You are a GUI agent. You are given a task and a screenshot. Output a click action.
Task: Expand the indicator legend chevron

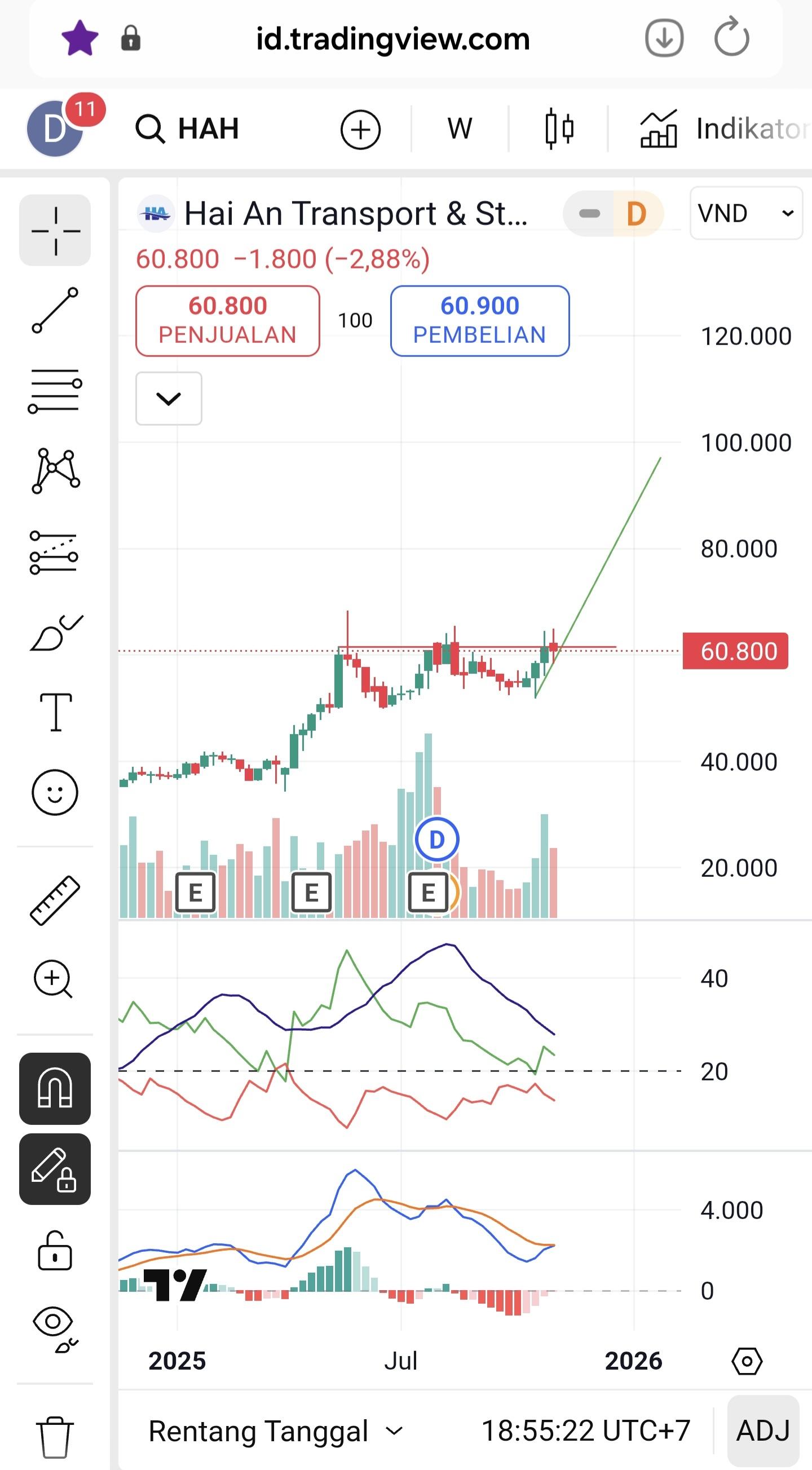coord(169,398)
